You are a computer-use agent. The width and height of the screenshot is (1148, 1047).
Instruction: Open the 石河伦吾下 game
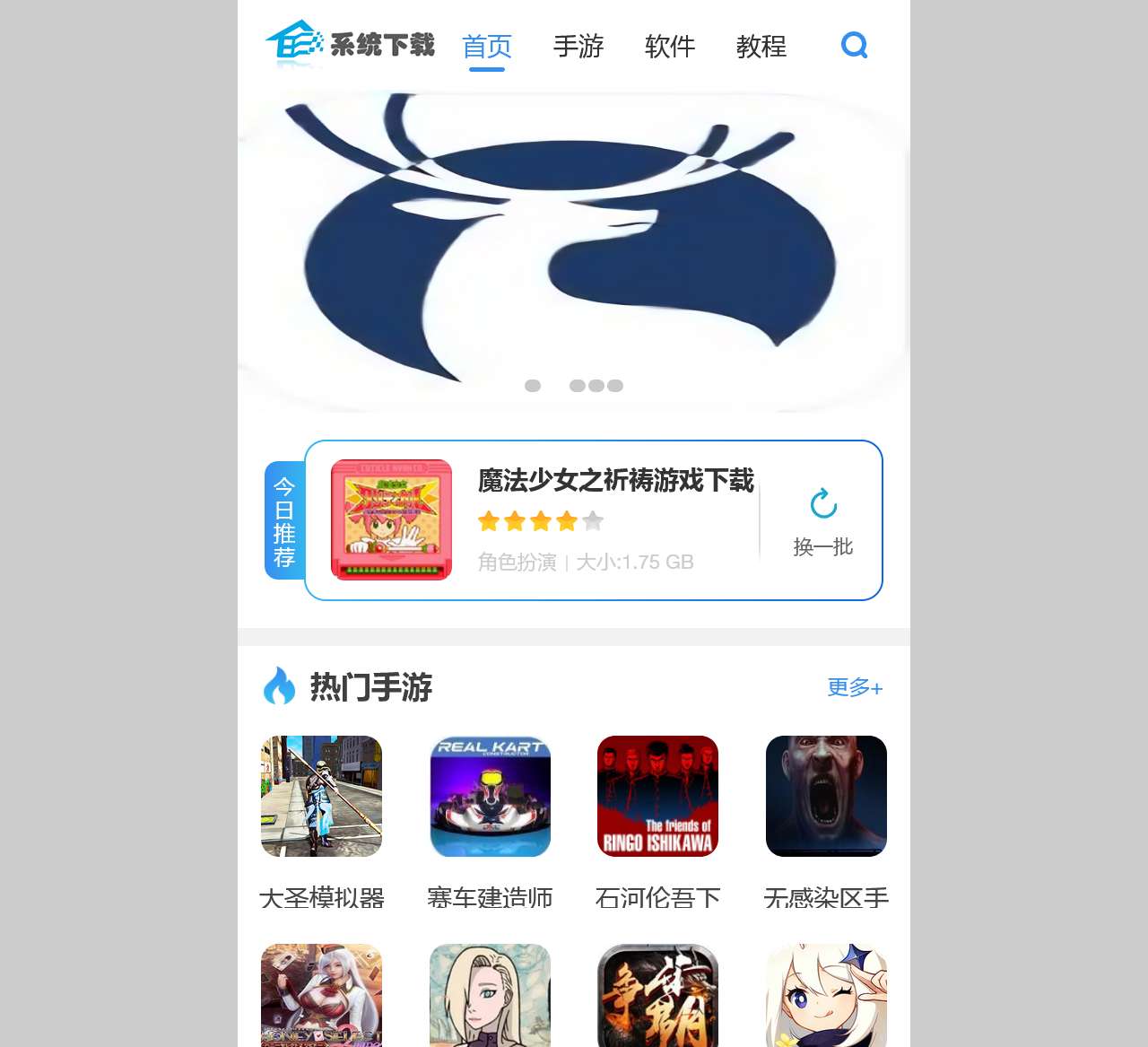tap(657, 797)
